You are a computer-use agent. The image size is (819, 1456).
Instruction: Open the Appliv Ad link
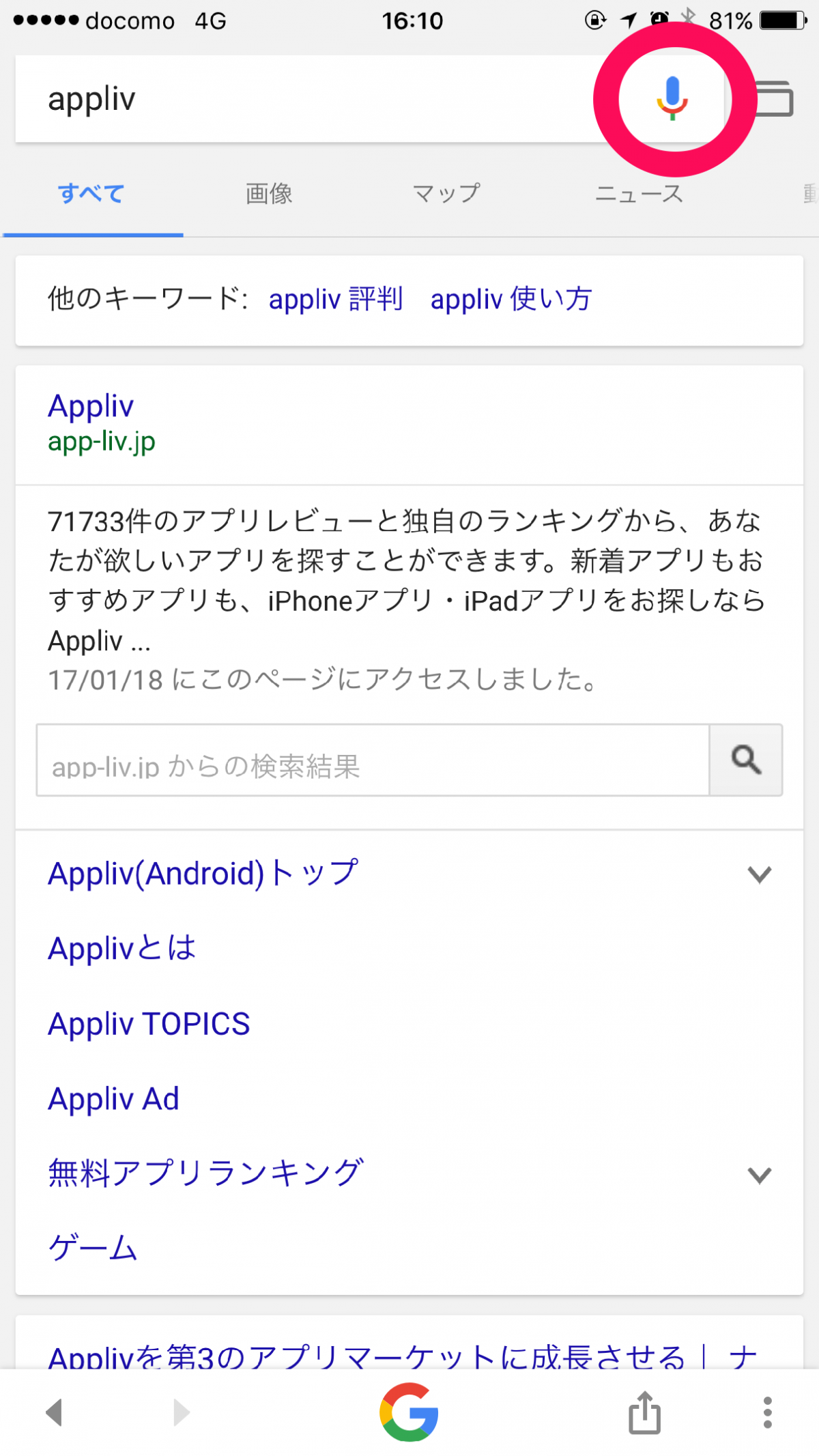113,1099
